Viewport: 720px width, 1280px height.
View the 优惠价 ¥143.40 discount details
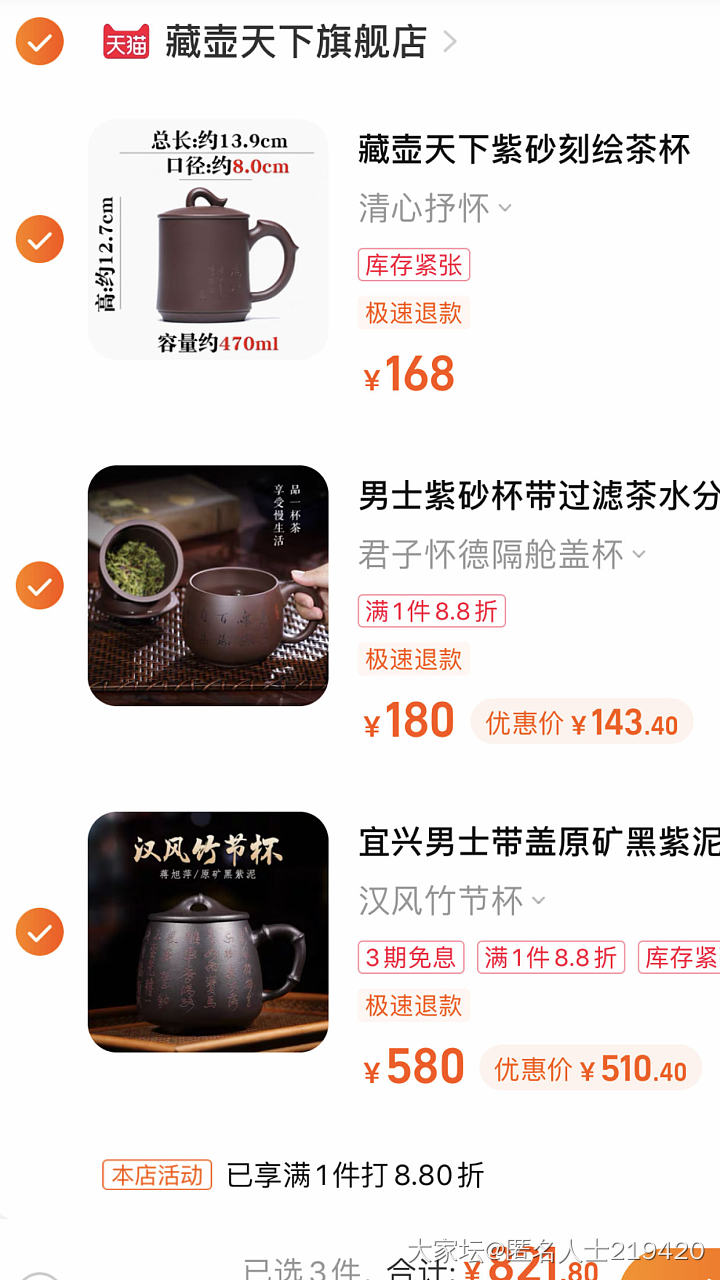tap(581, 723)
